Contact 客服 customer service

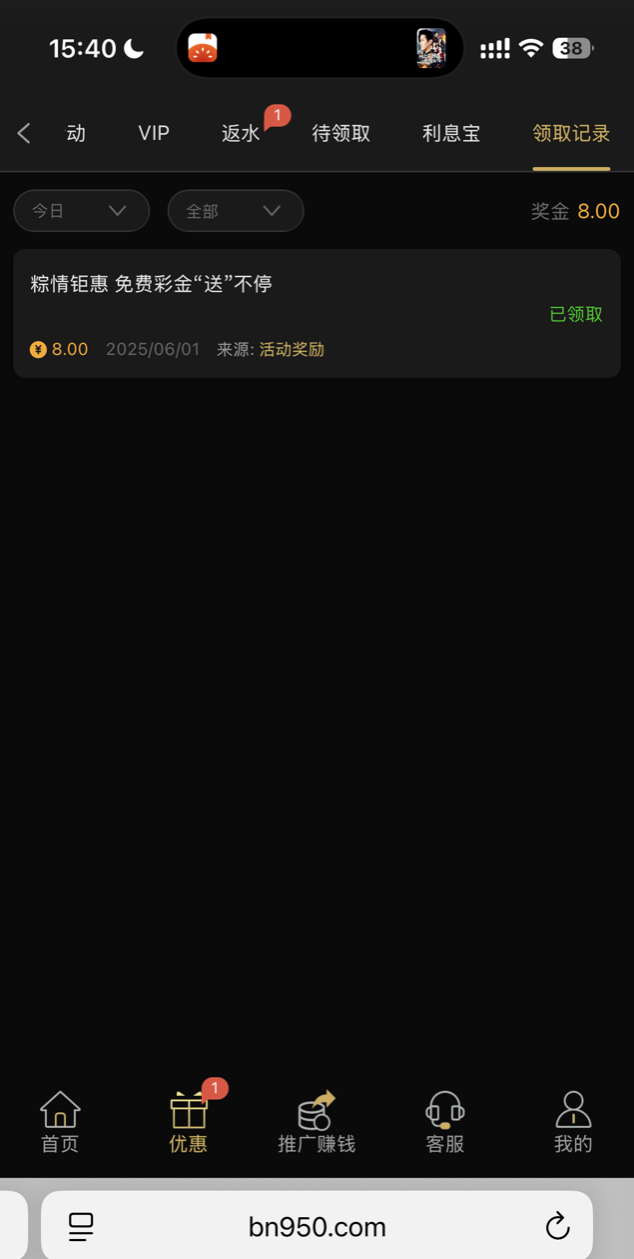445,1122
